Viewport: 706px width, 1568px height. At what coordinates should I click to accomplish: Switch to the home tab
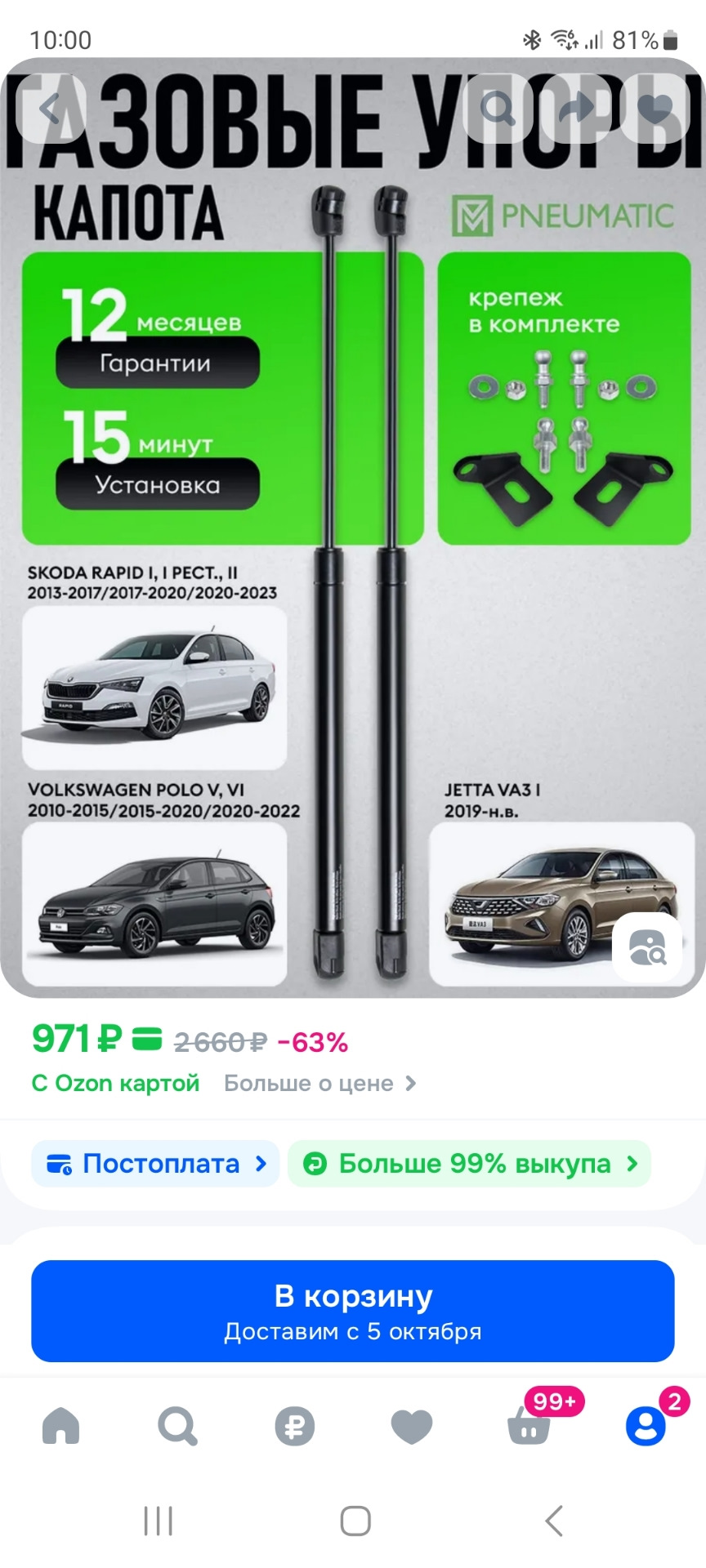click(x=60, y=1427)
